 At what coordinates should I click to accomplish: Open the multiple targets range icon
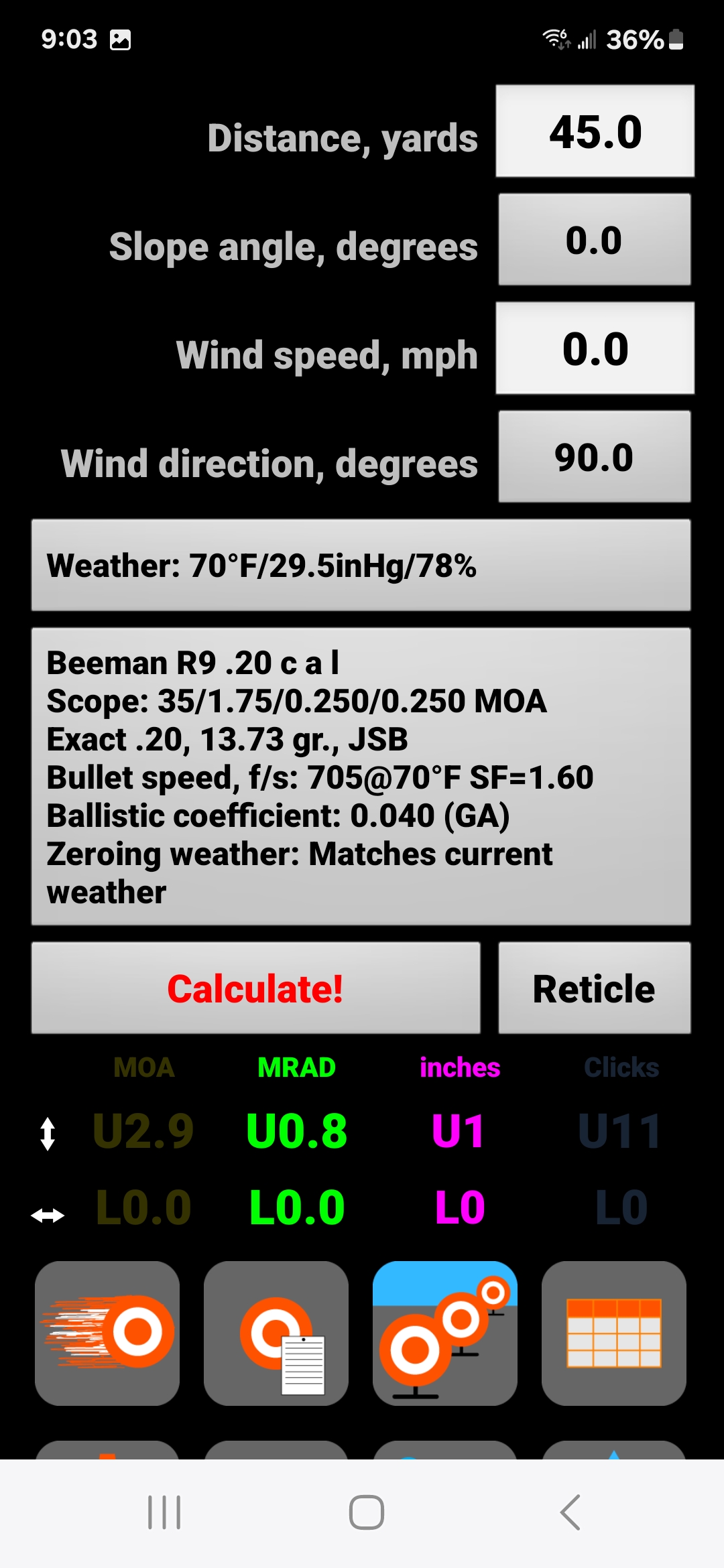pyautogui.click(x=445, y=1333)
